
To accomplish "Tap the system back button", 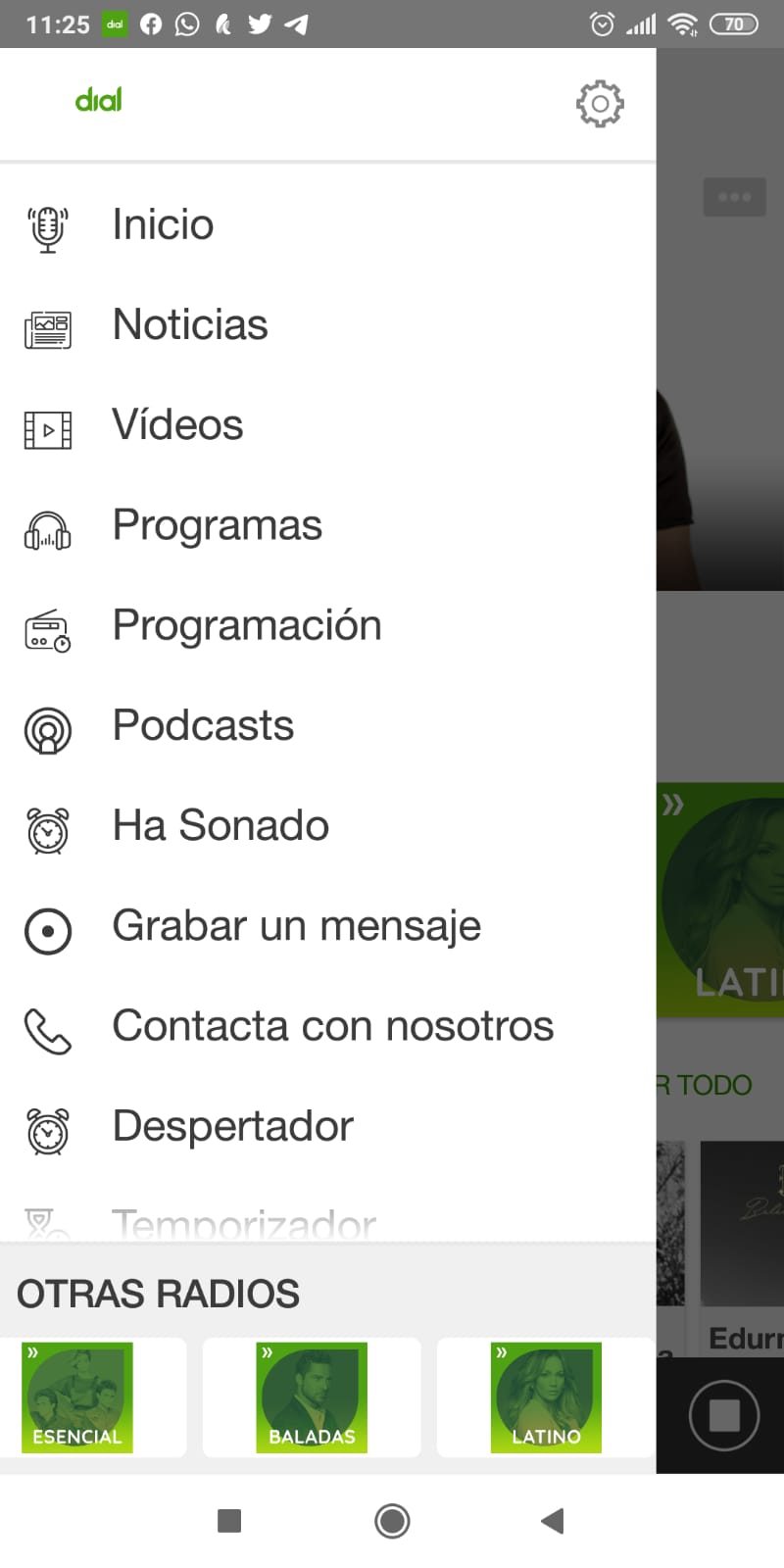I will coord(553,1521).
